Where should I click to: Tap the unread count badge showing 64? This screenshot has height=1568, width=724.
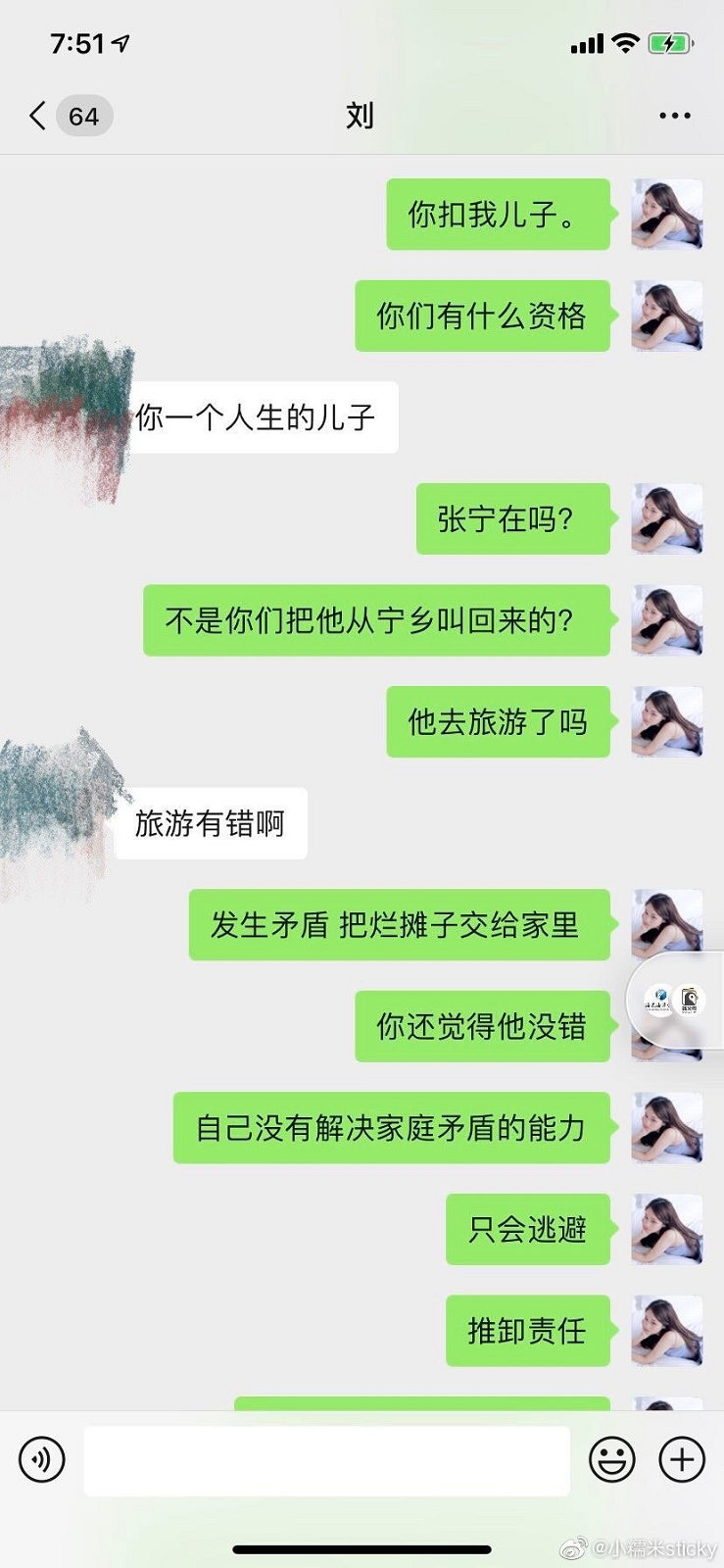(83, 116)
